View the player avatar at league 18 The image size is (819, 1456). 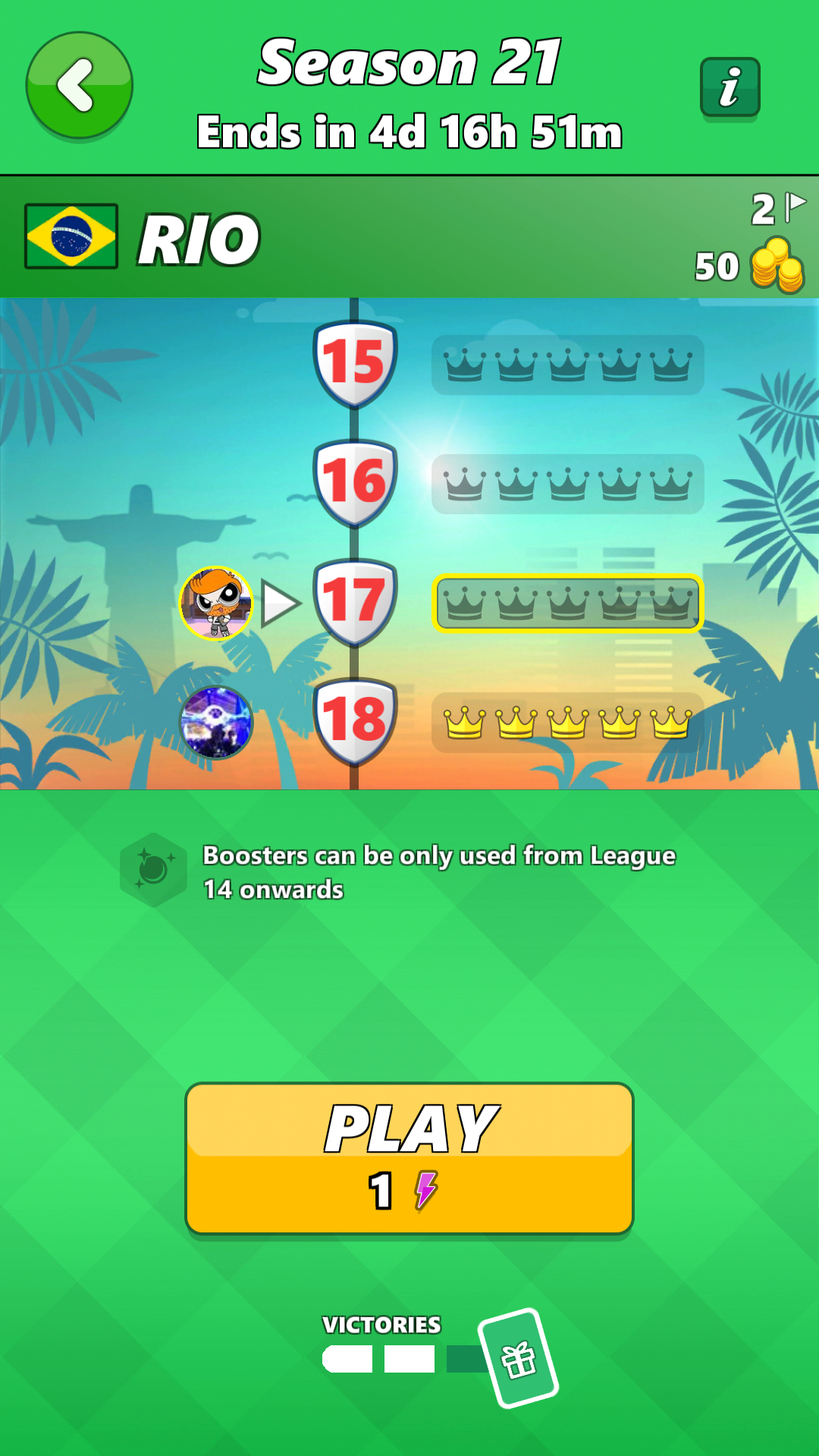216,722
